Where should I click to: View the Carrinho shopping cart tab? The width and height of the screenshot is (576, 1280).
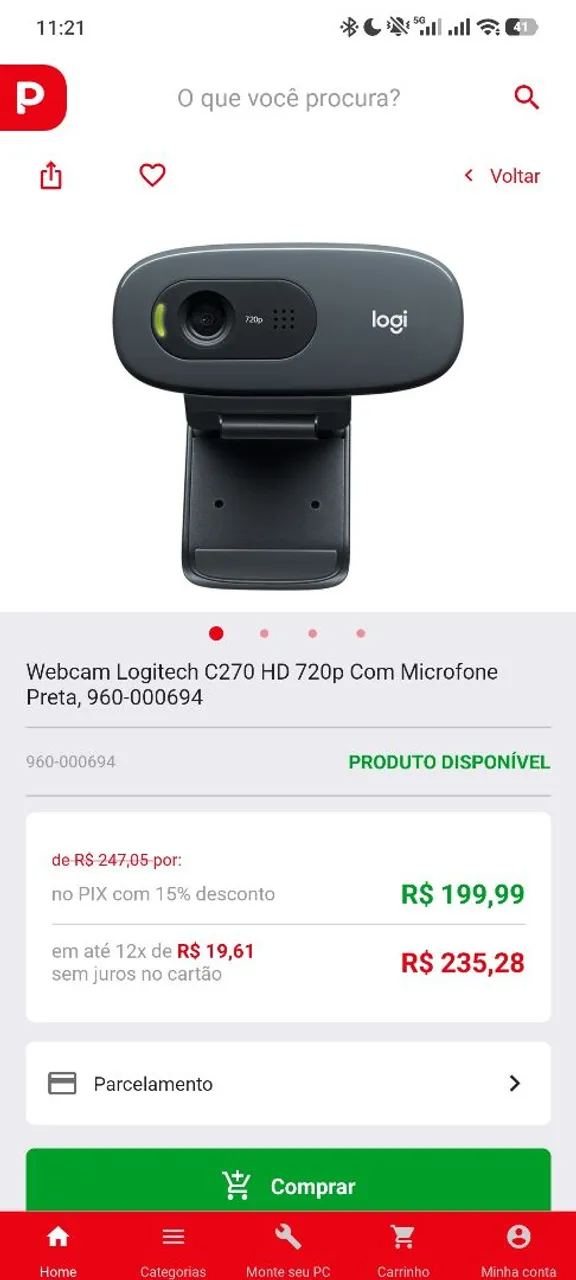coord(403,1247)
